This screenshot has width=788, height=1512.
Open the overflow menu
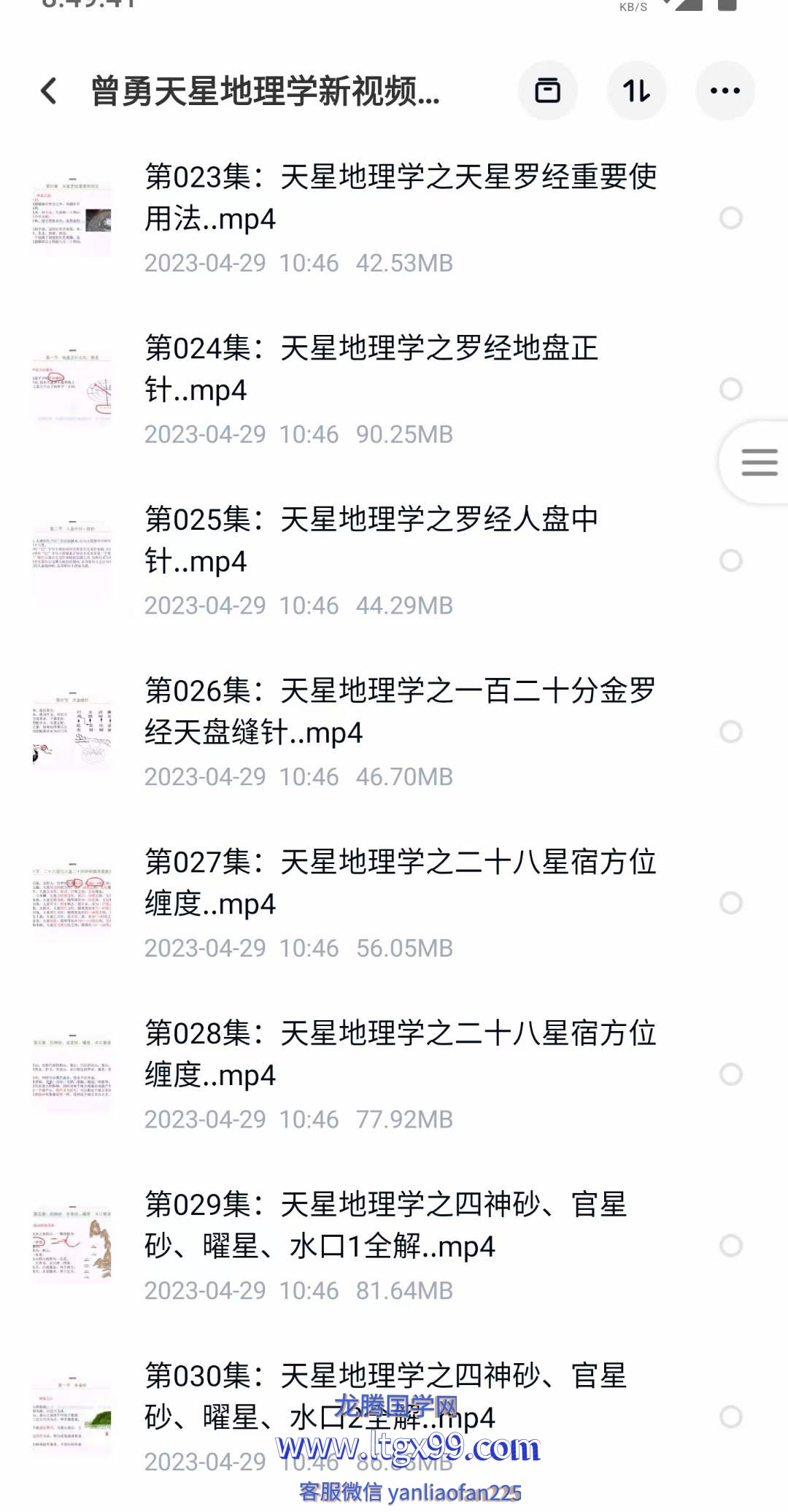725,91
